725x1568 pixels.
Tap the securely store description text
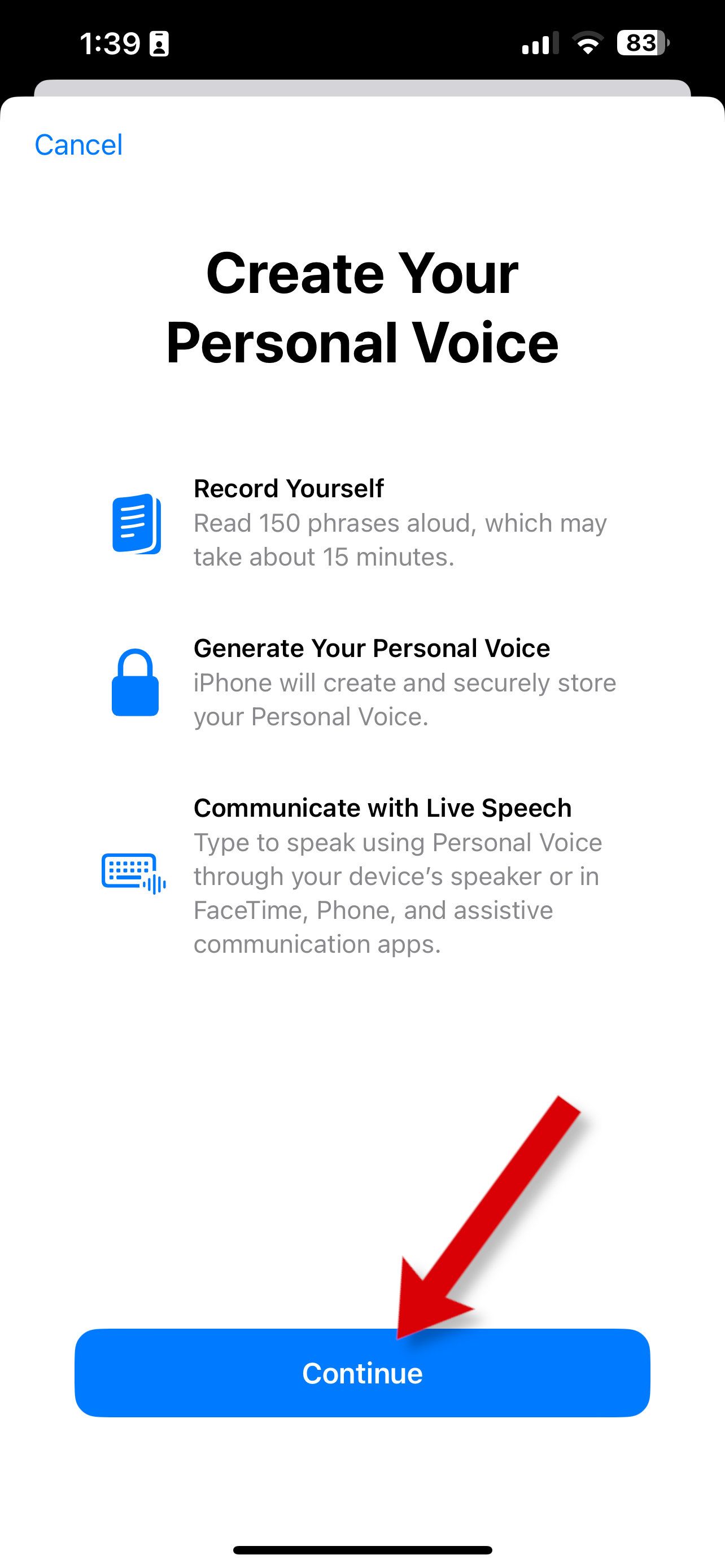coord(404,700)
